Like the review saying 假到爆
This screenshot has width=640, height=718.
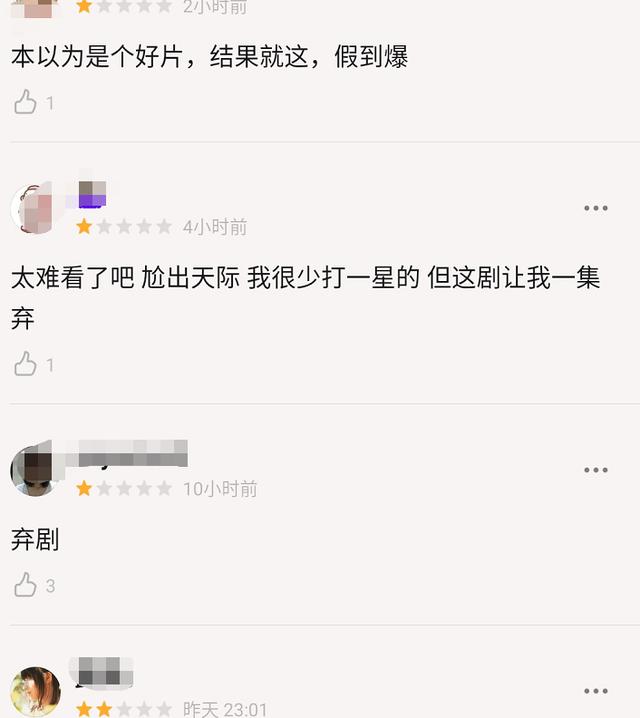pos(26,102)
